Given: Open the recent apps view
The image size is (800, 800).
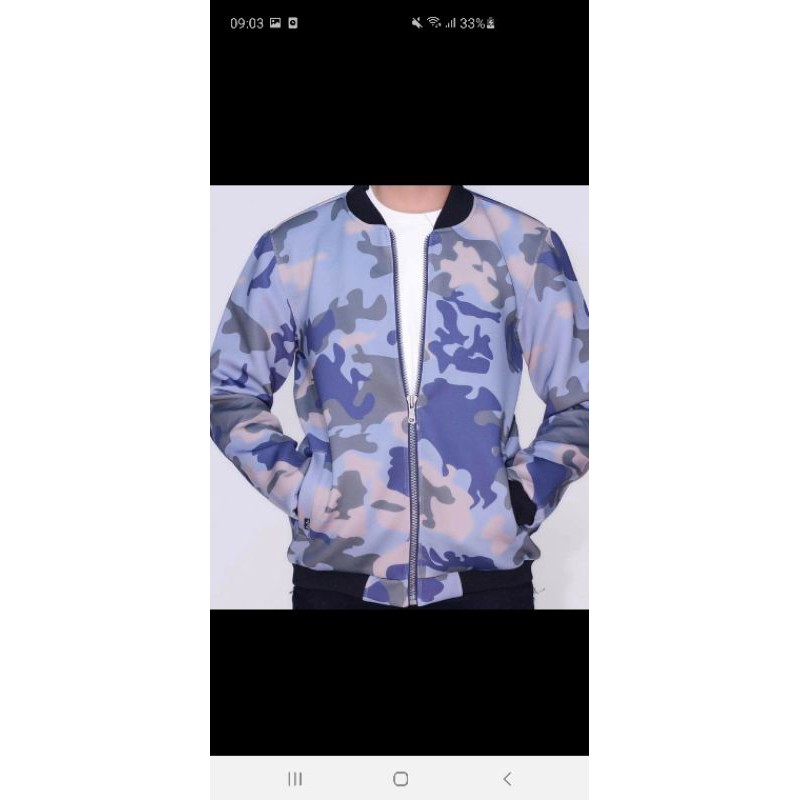Looking at the screenshot, I should pyautogui.click(x=295, y=778).
